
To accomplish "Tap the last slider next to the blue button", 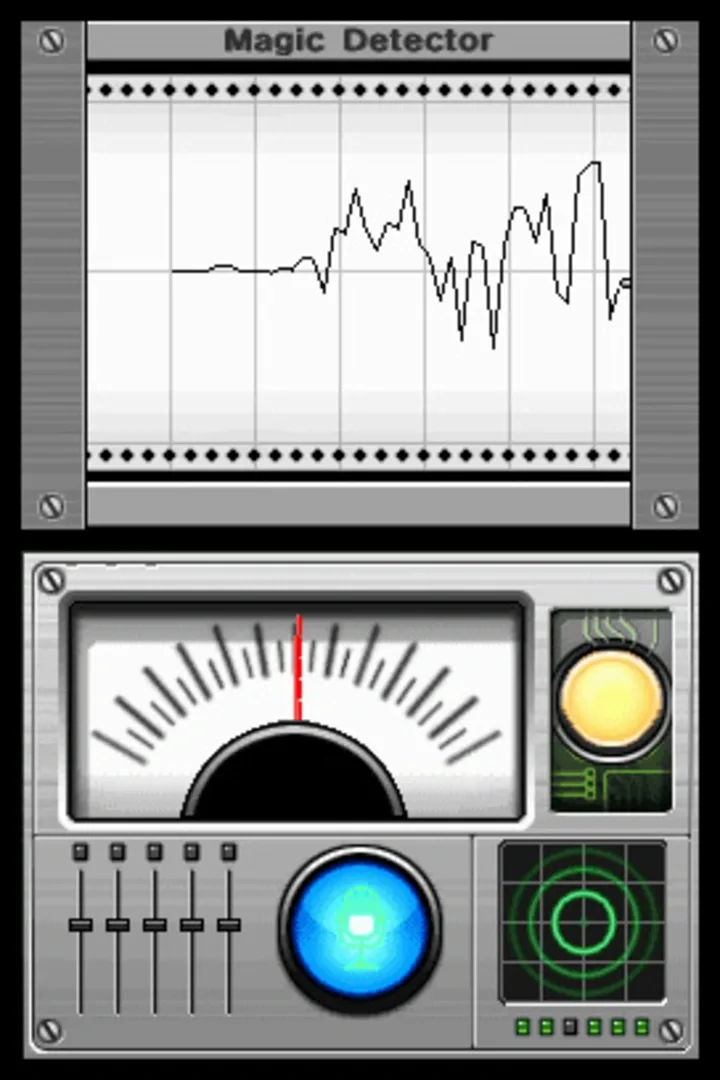I will (x=229, y=924).
